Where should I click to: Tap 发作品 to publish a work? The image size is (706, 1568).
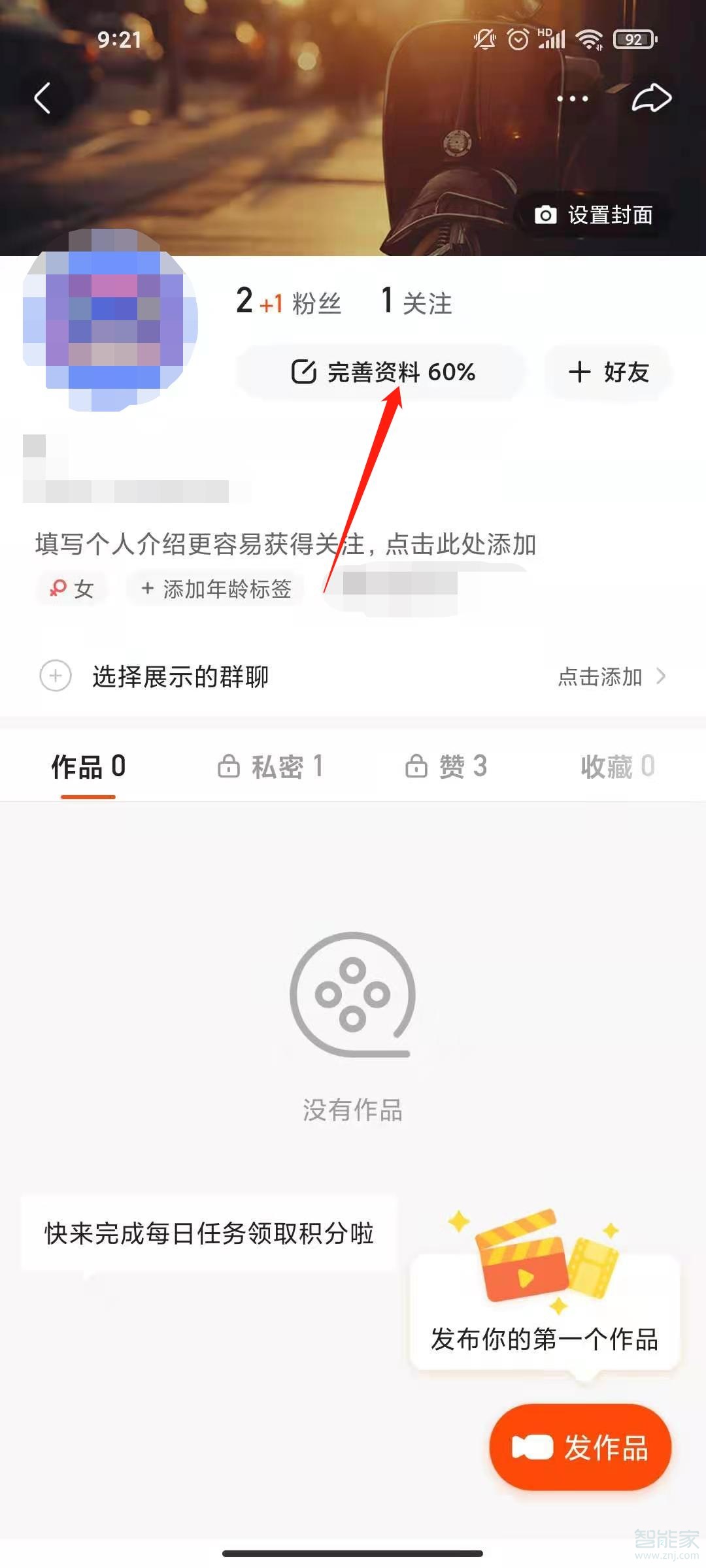pos(580,1447)
